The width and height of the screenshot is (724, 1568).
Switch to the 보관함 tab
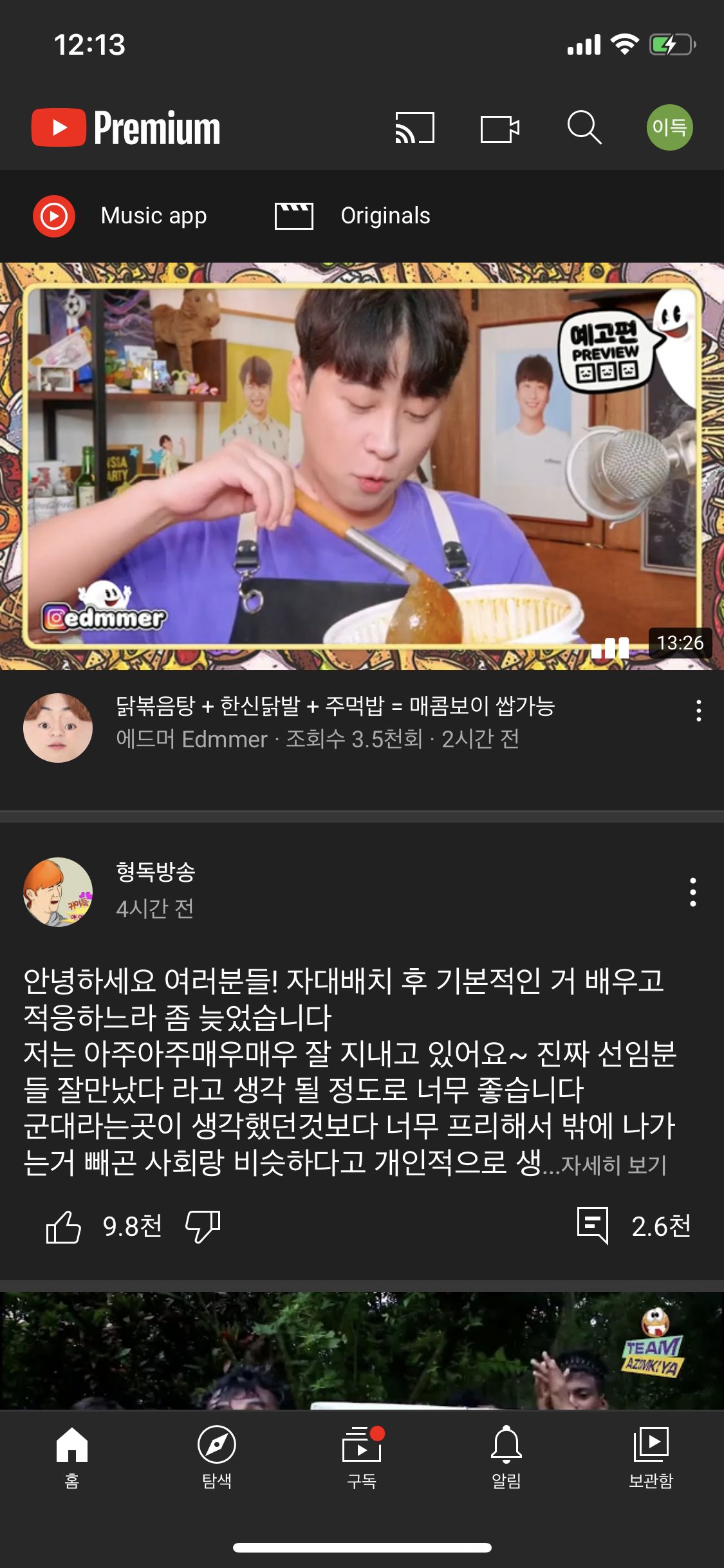[651, 1457]
